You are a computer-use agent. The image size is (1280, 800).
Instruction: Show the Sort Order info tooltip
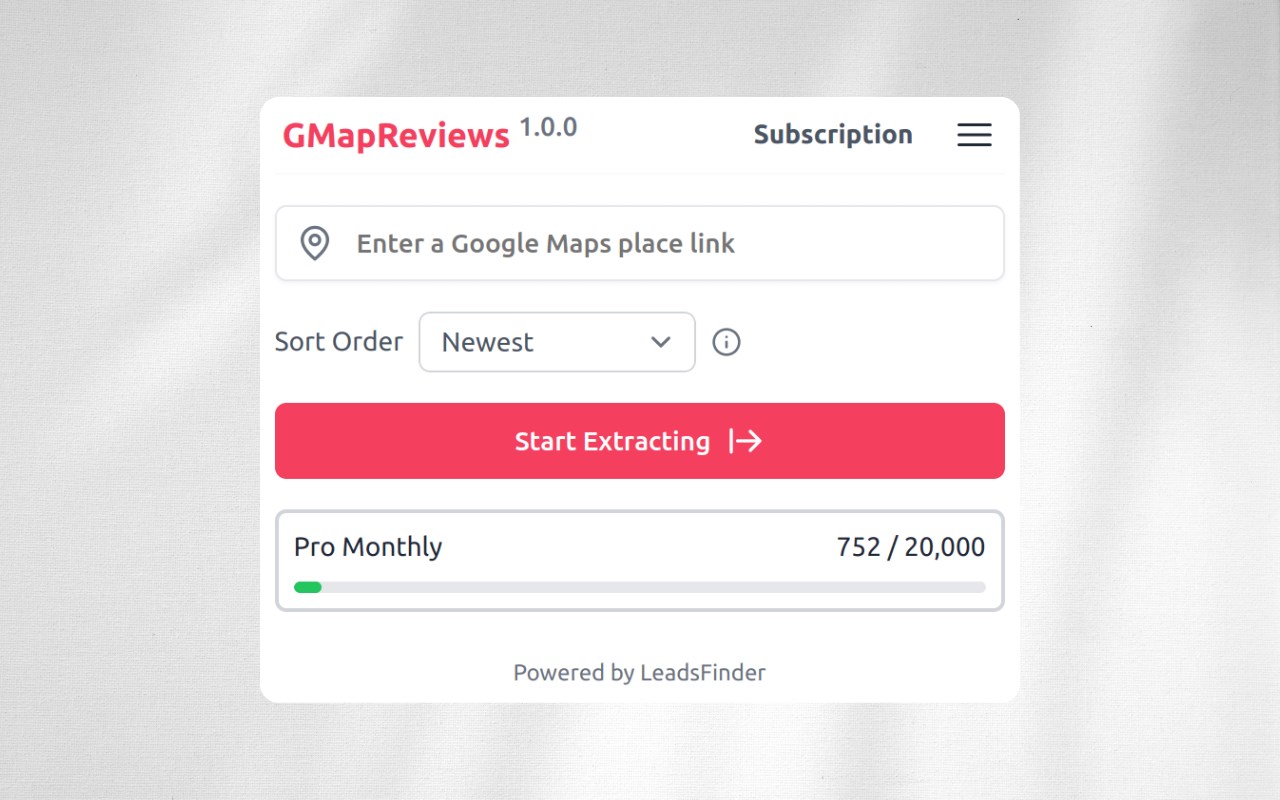point(726,342)
